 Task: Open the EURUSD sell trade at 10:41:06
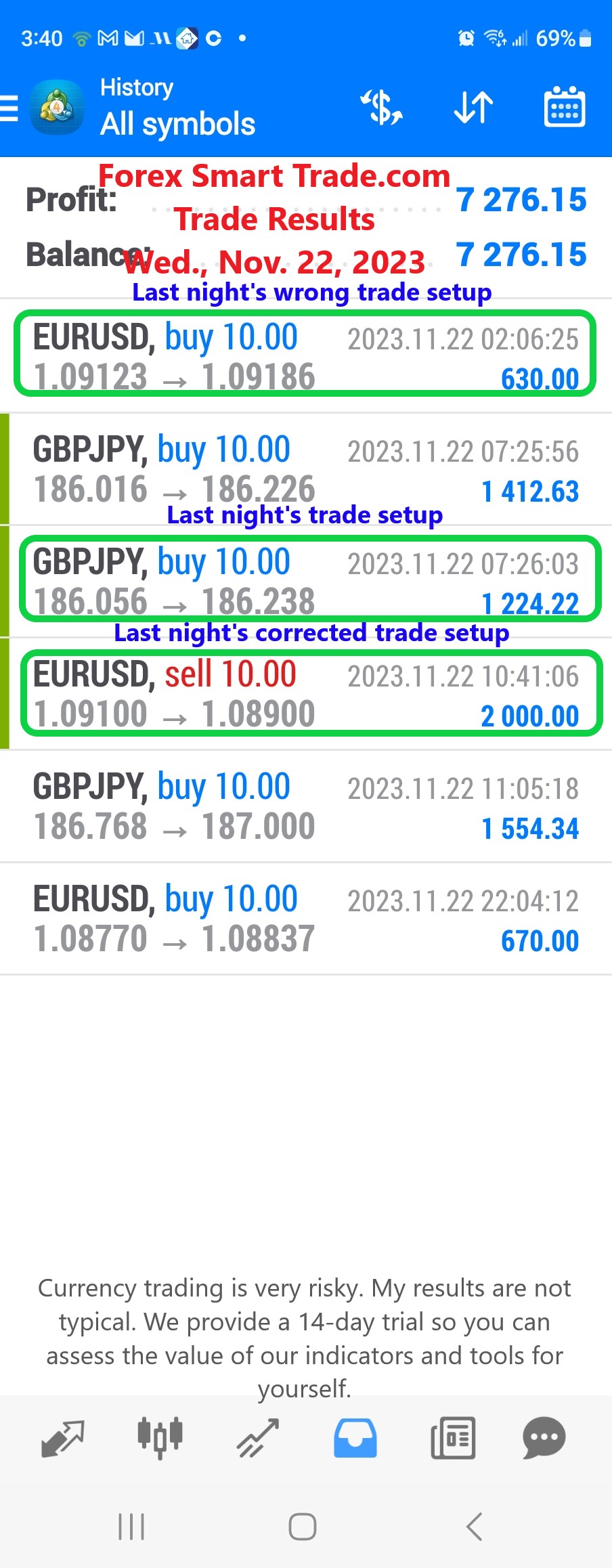point(305,693)
